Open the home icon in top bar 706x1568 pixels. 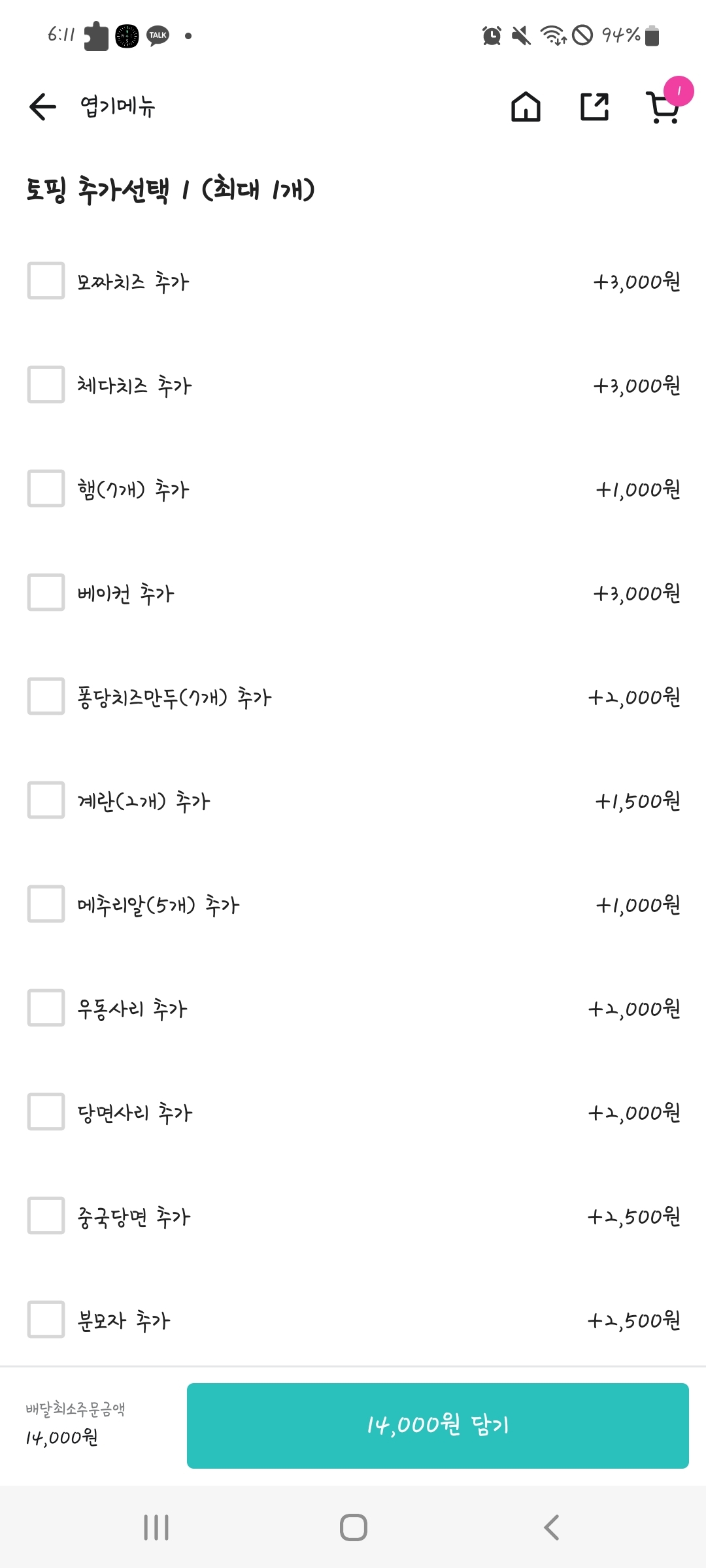point(526,106)
